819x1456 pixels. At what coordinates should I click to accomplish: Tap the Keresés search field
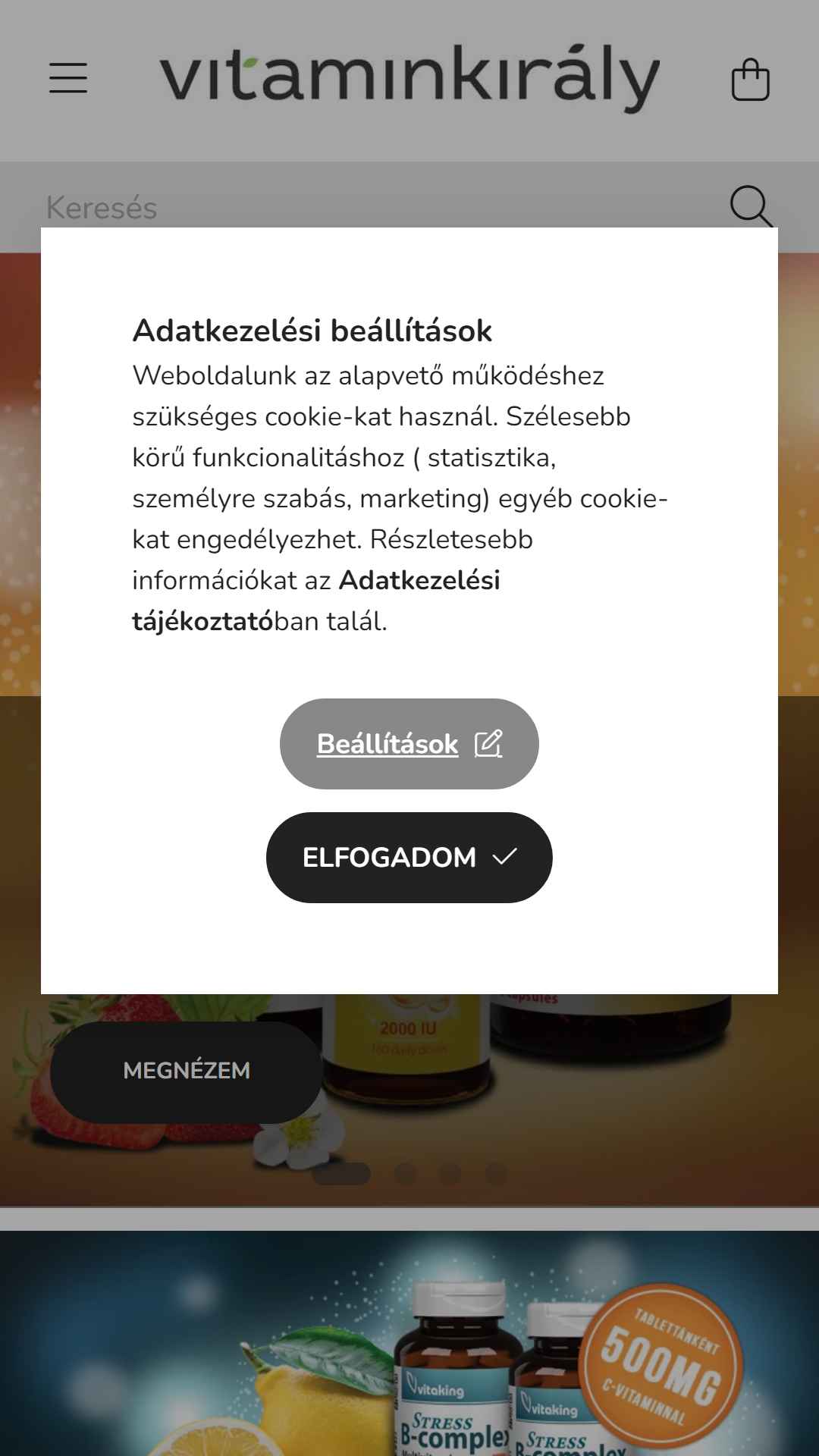[379, 207]
